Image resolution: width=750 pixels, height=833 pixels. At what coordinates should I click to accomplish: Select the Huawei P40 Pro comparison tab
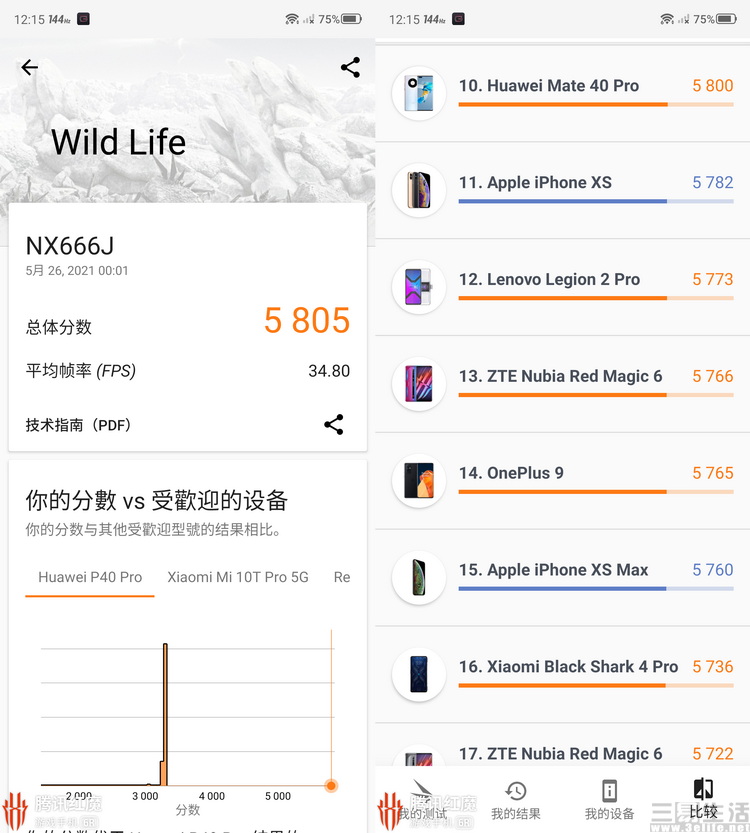coord(90,577)
